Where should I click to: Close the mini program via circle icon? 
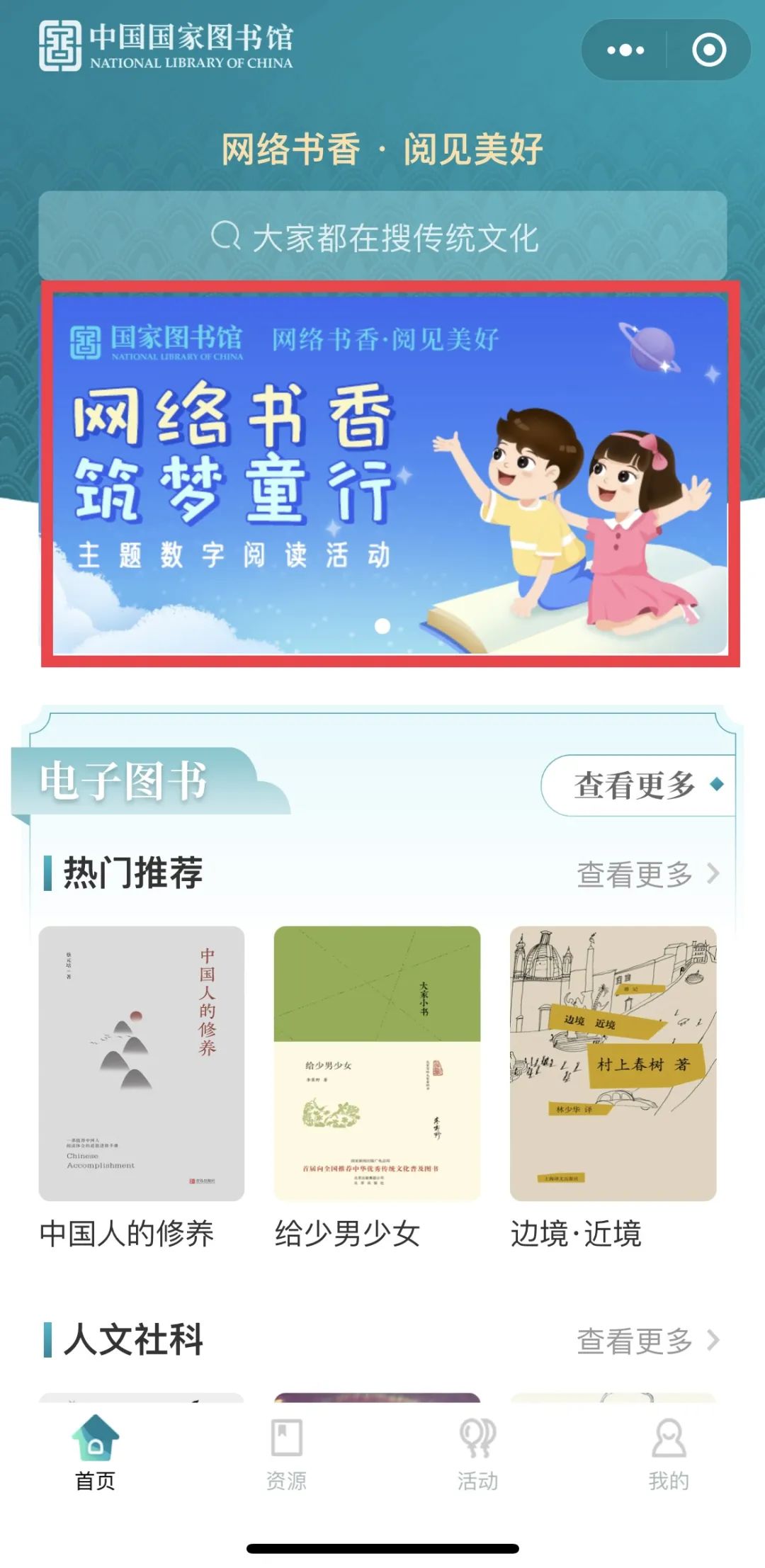click(x=708, y=50)
